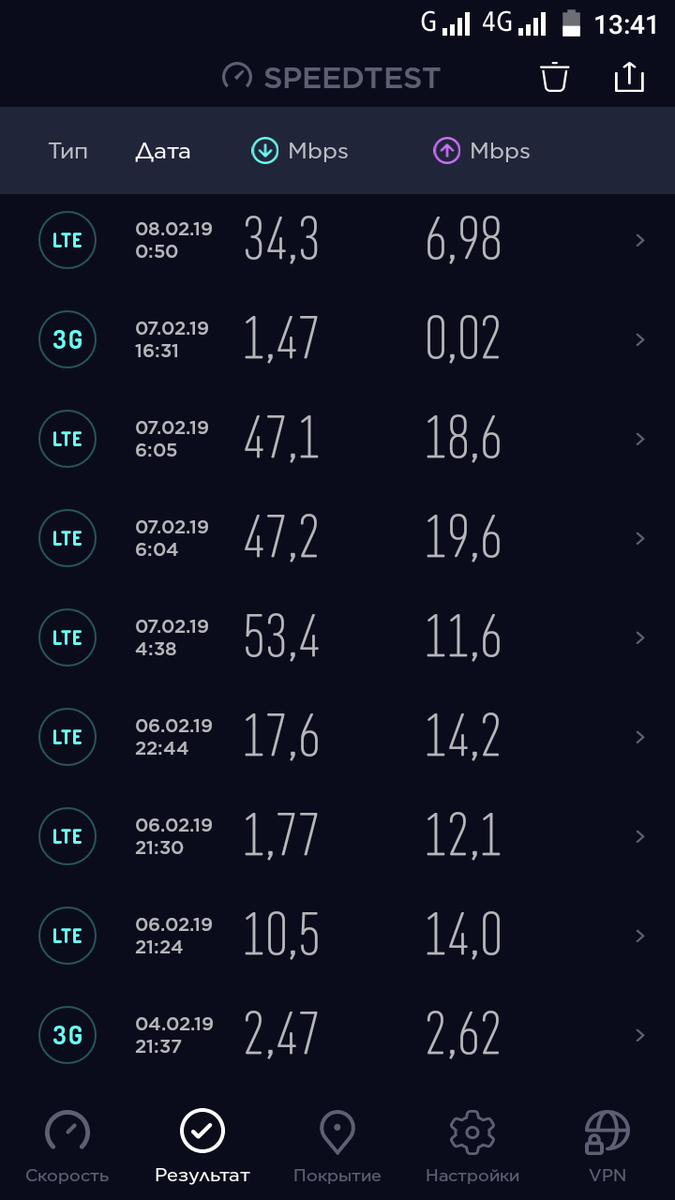Switch to the VPN tab

[x=607, y=1146]
